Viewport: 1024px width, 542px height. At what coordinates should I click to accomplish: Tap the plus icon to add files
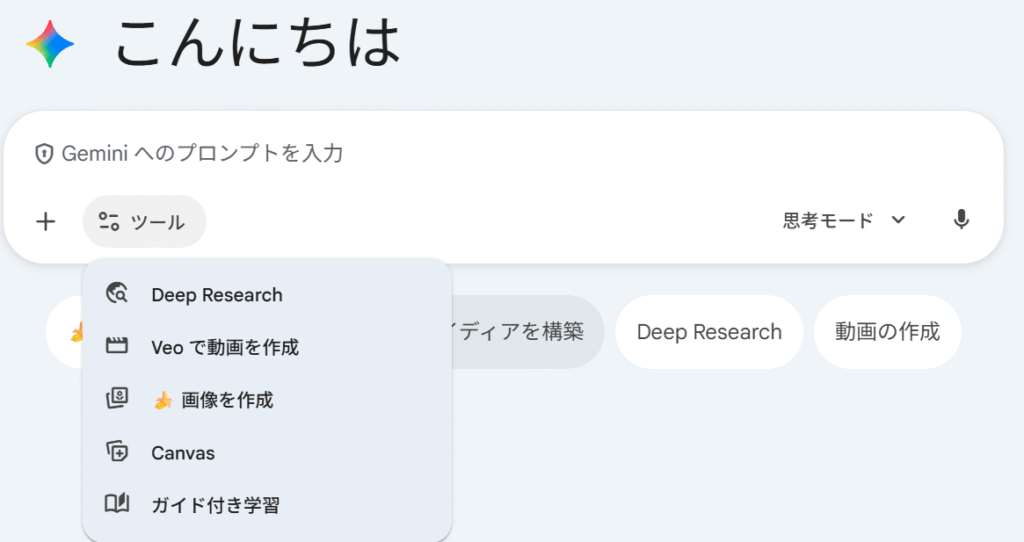(45, 221)
